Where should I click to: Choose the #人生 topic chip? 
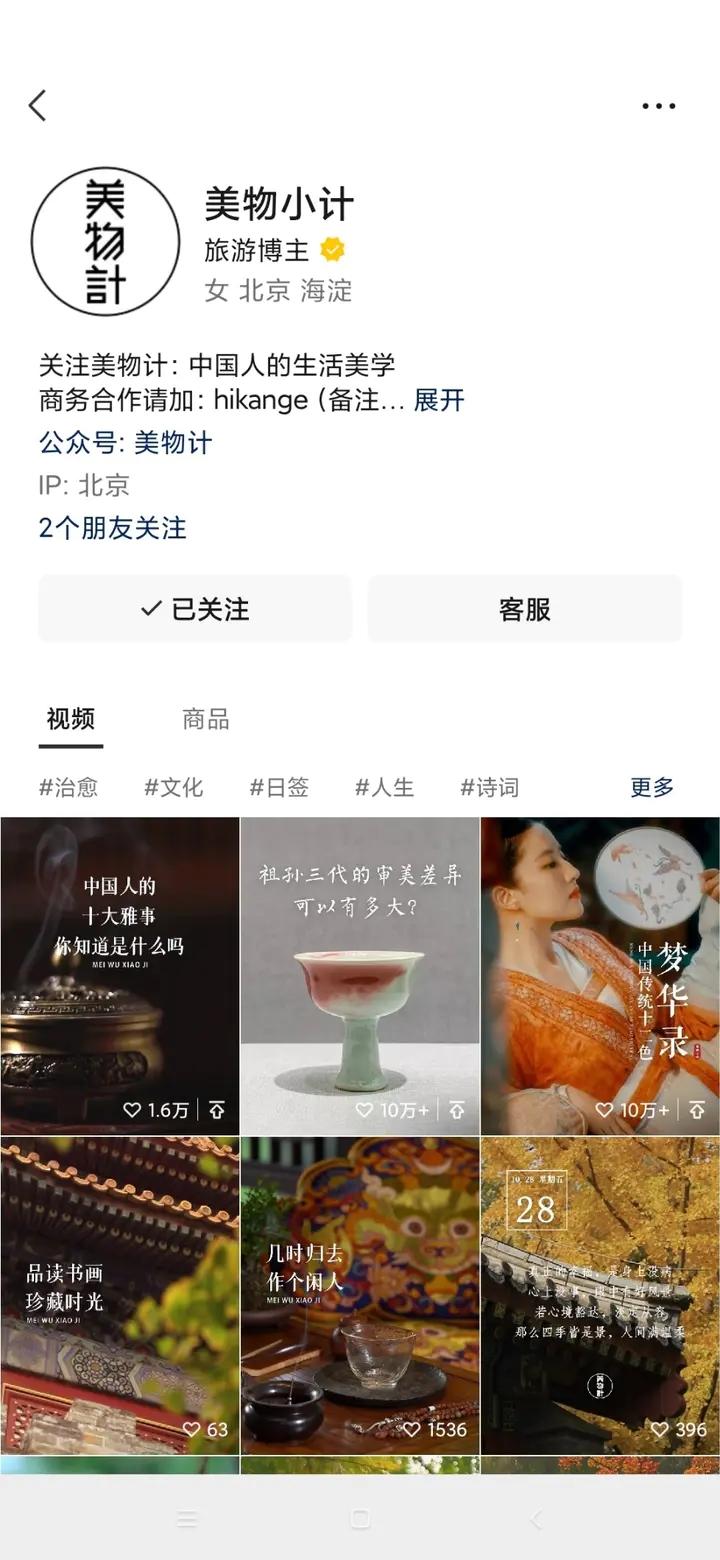[384, 787]
